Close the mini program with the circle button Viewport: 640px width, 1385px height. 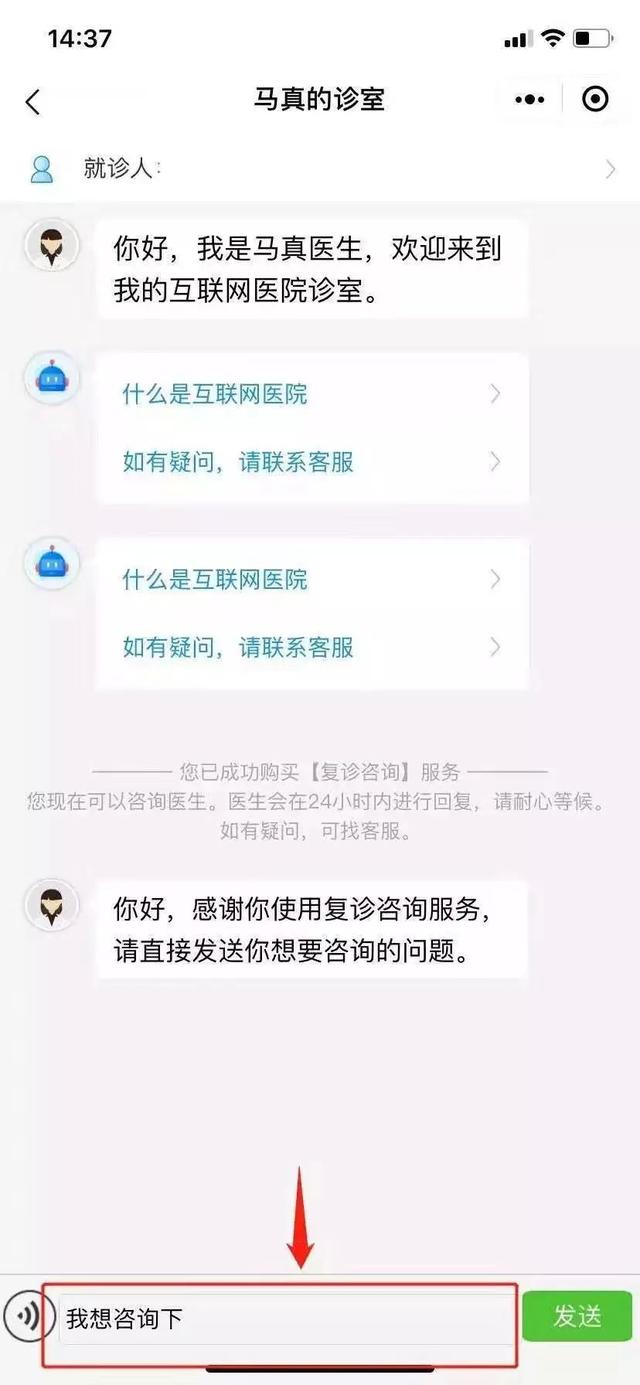(595, 100)
